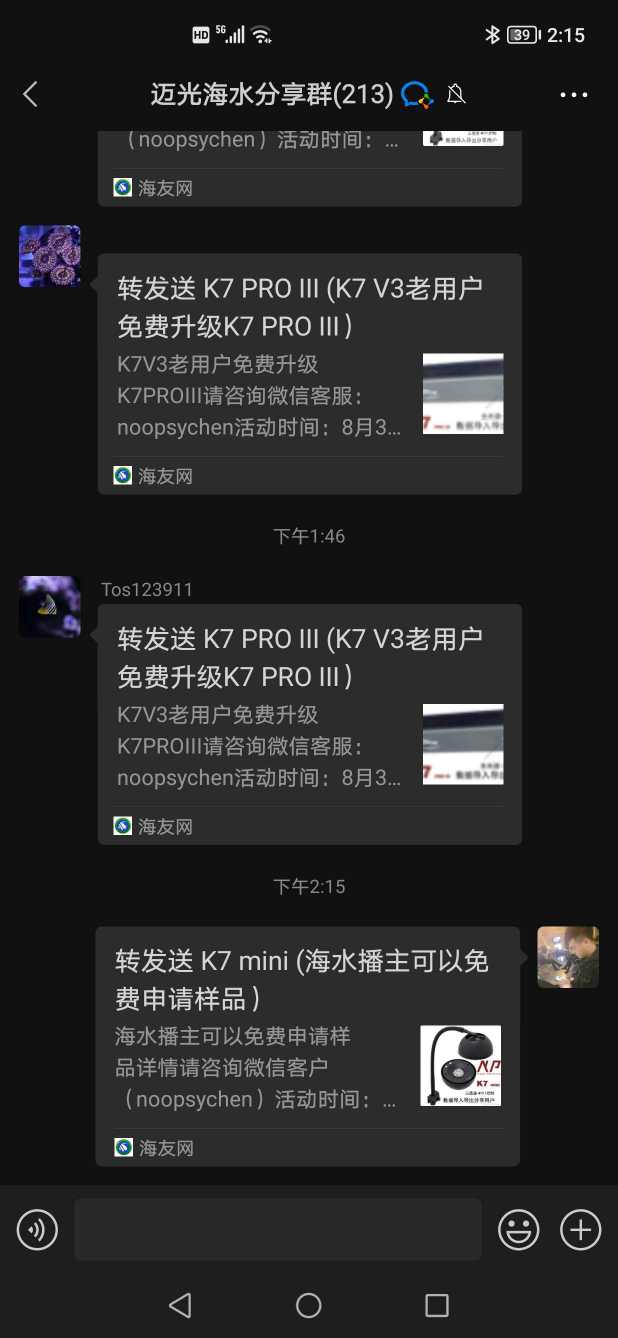View my own avatar beside K7 mini message
The width and height of the screenshot is (618, 1338).
coord(567,957)
